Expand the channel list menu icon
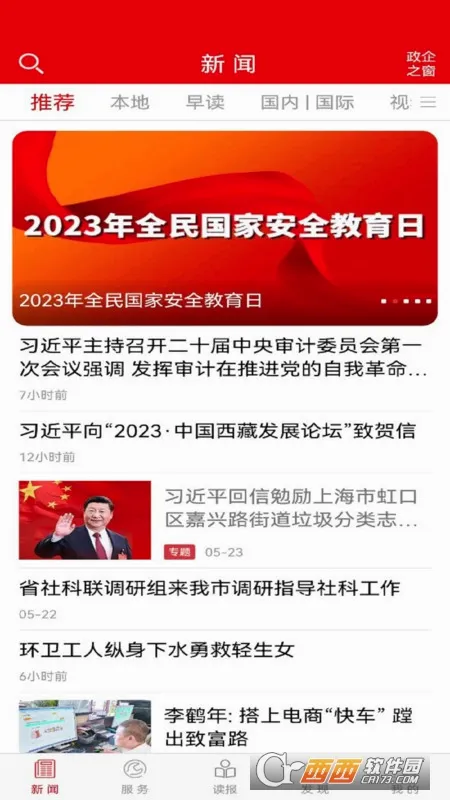450x800 pixels. tap(428, 102)
